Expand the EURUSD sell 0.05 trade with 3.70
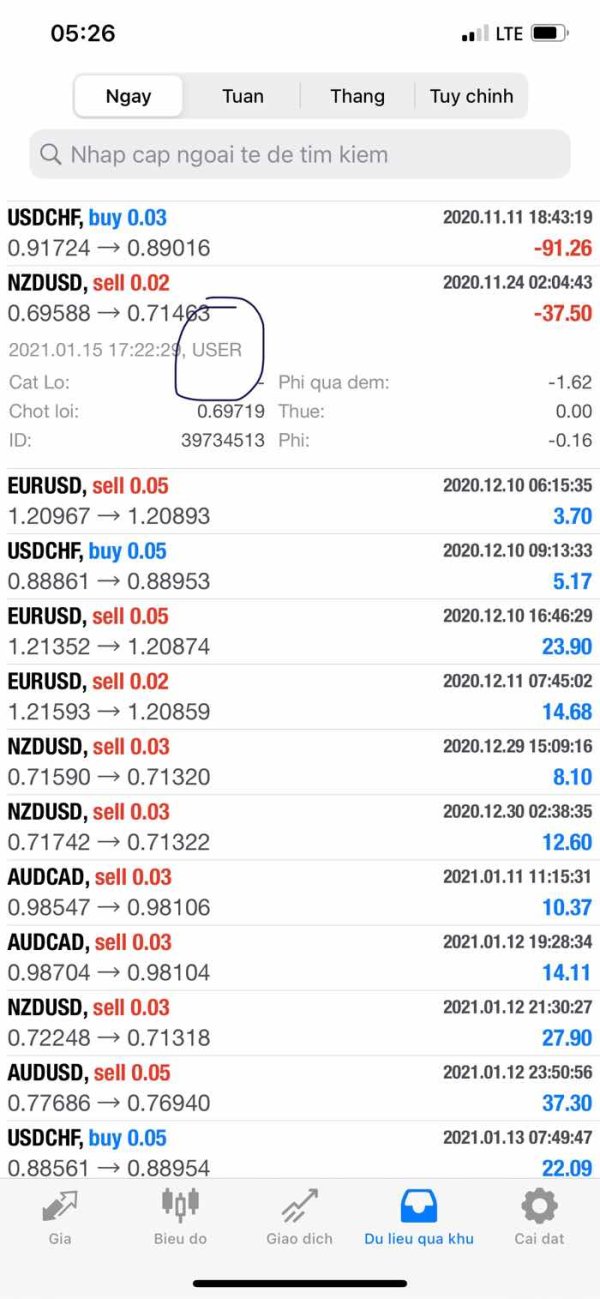Viewport: 600px width, 1299px height. (300, 501)
